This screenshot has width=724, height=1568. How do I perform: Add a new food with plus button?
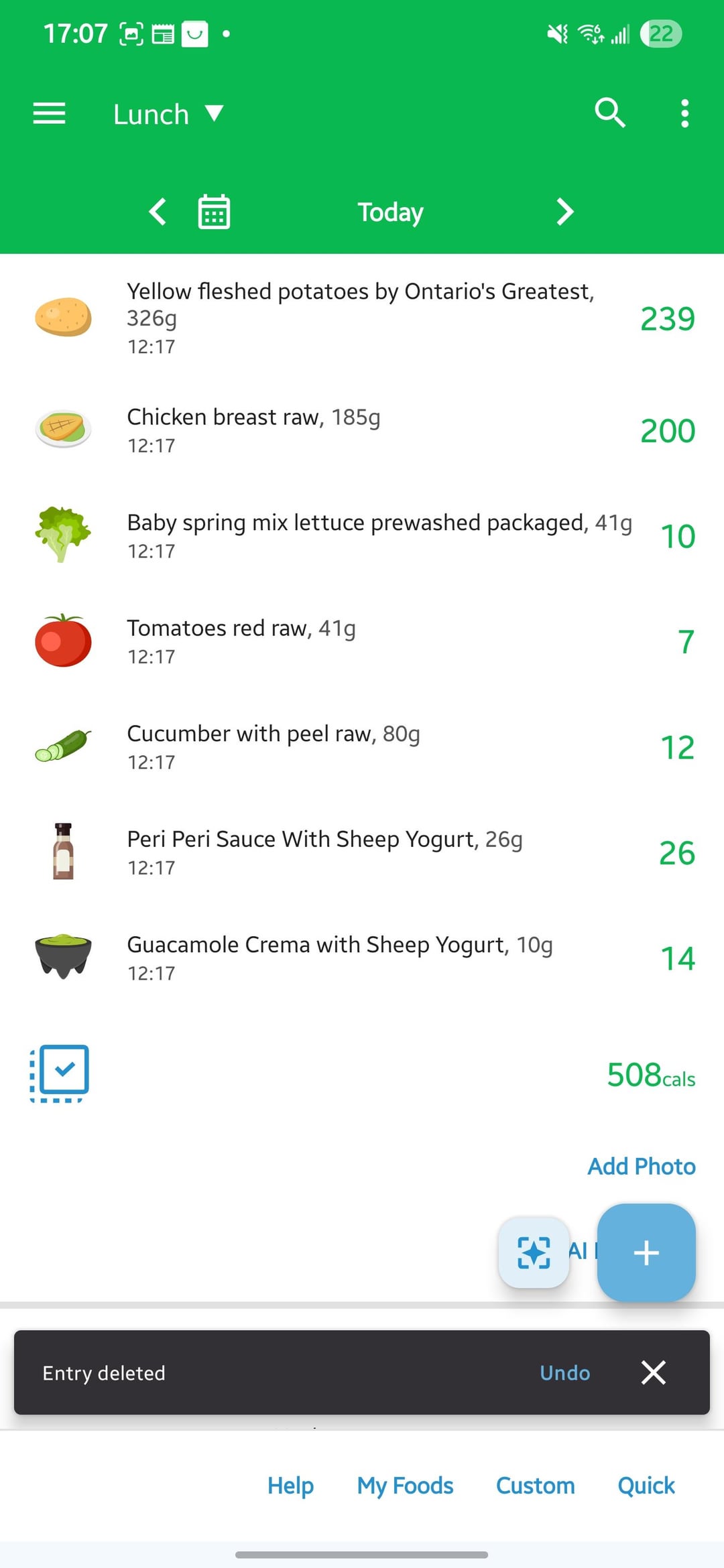pyautogui.click(x=646, y=1252)
